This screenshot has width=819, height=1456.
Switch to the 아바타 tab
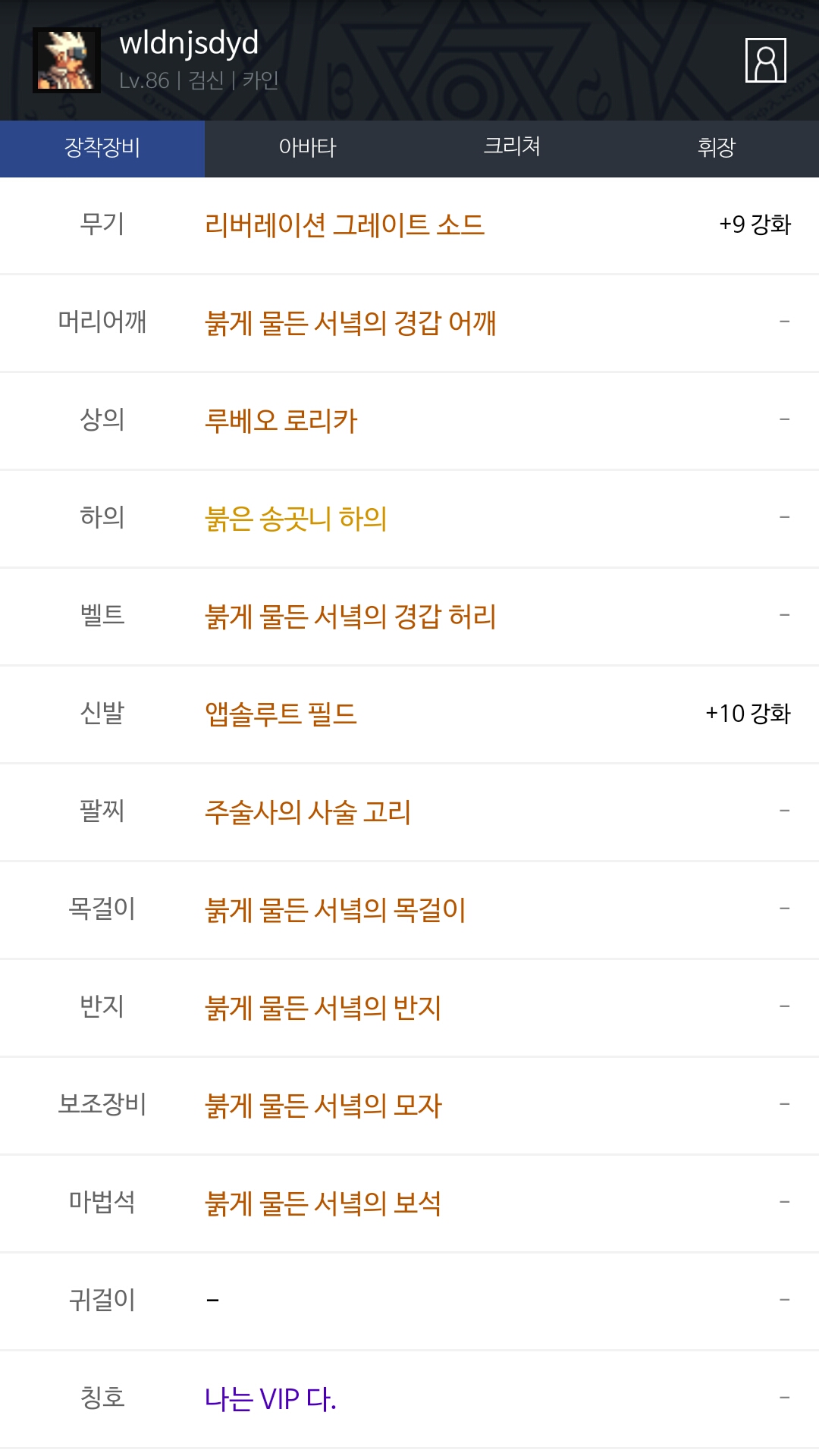click(307, 148)
